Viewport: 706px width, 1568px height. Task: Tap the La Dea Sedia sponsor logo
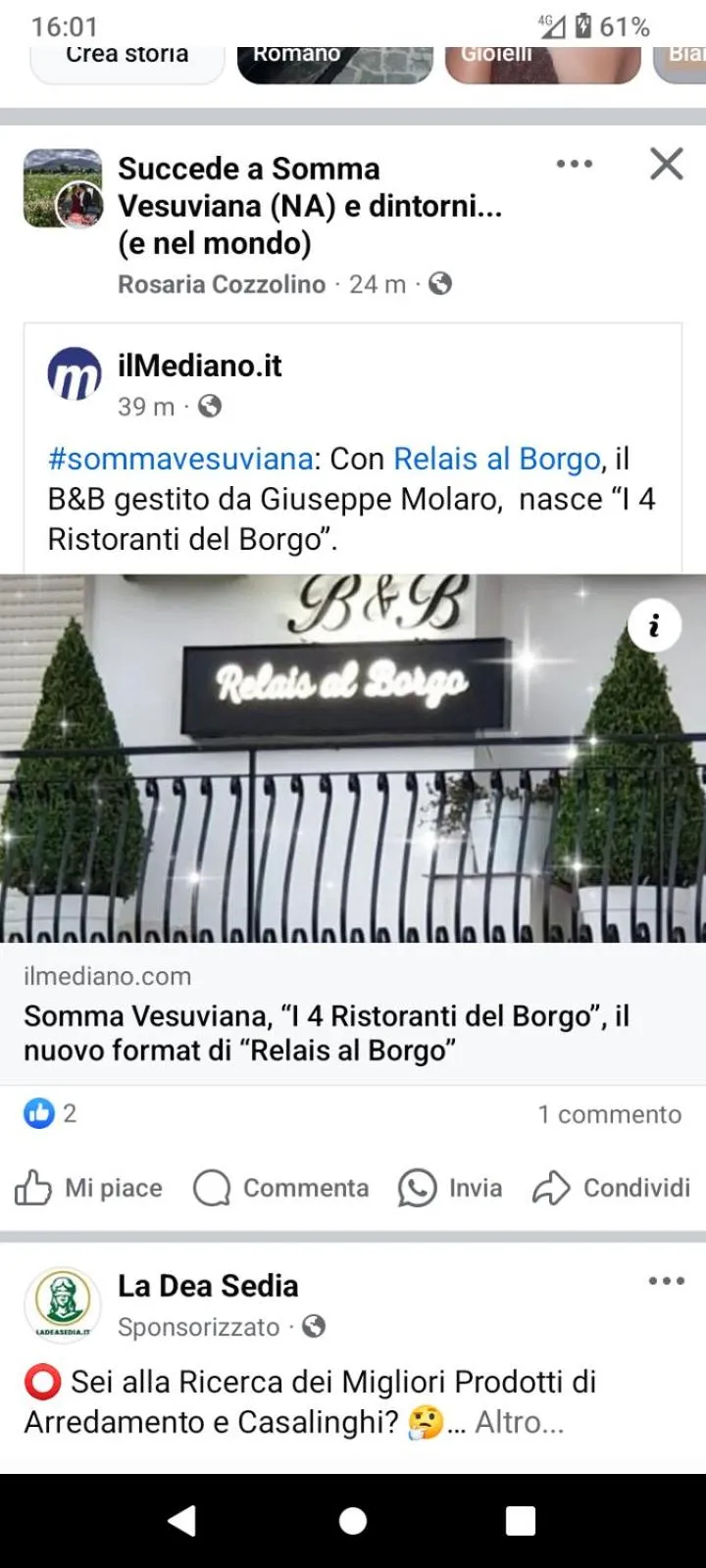pyautogui.click(x=63, y=1305)
